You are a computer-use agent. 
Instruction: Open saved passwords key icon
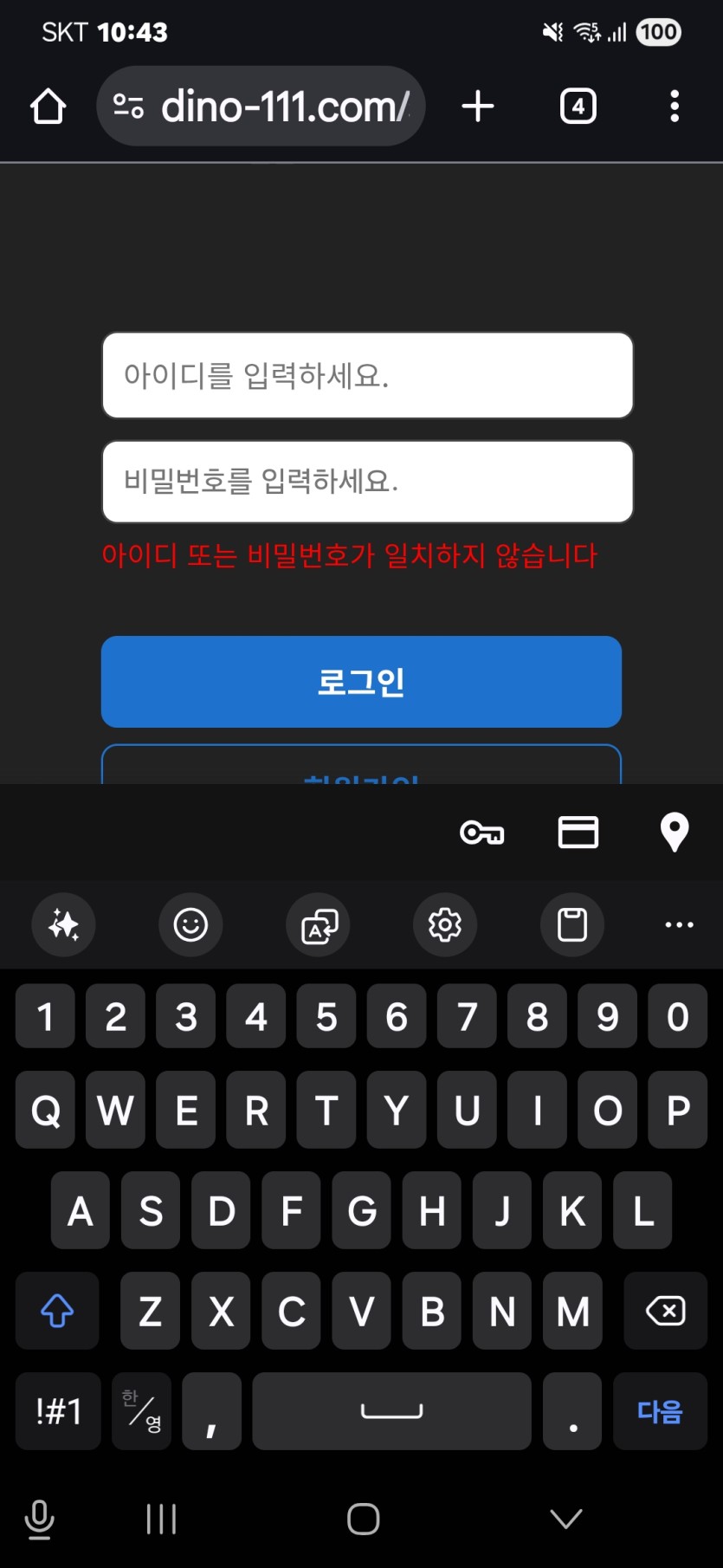pyautogui.click(x=482, y=833)
